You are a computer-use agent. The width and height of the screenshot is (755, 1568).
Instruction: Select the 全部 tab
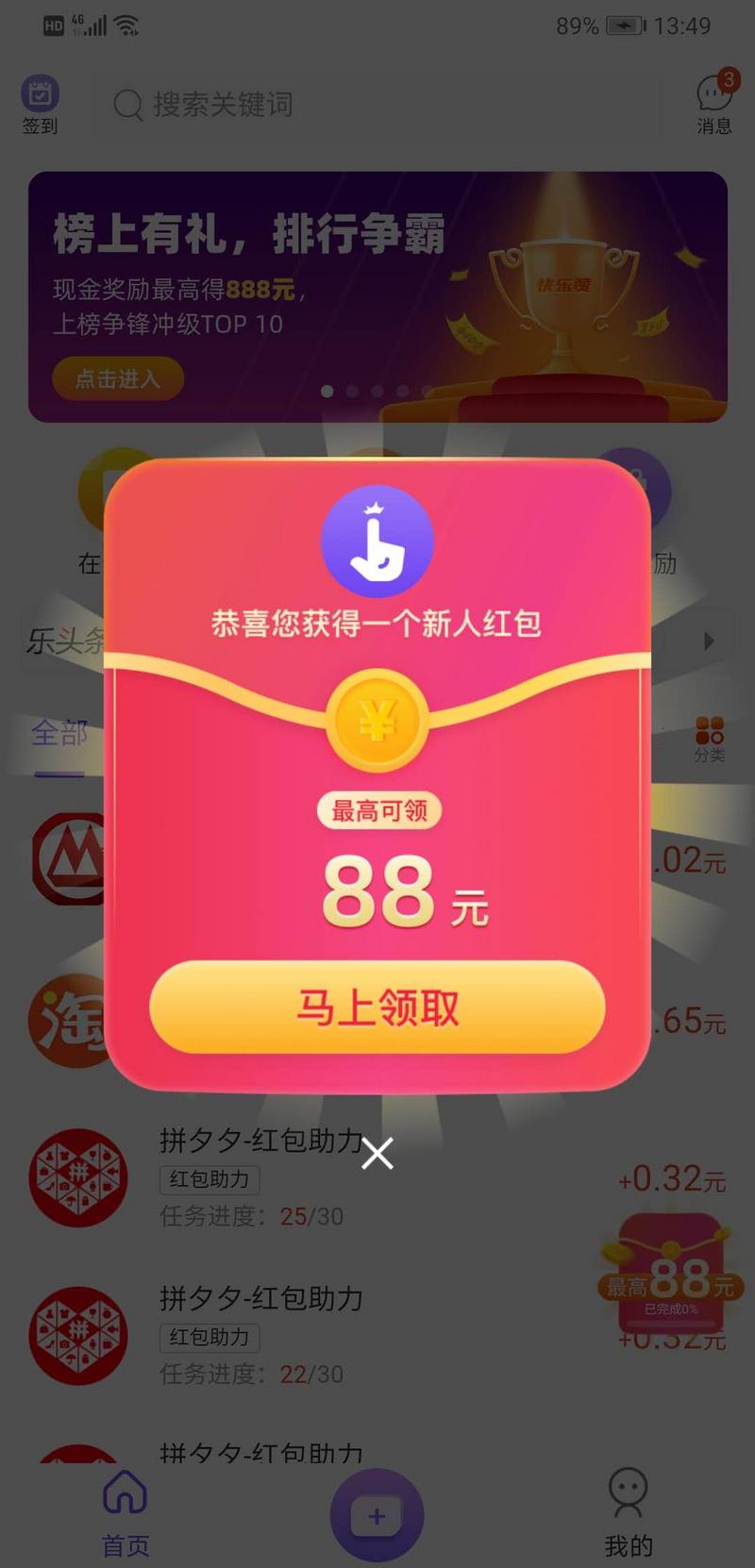pos(59,734)
